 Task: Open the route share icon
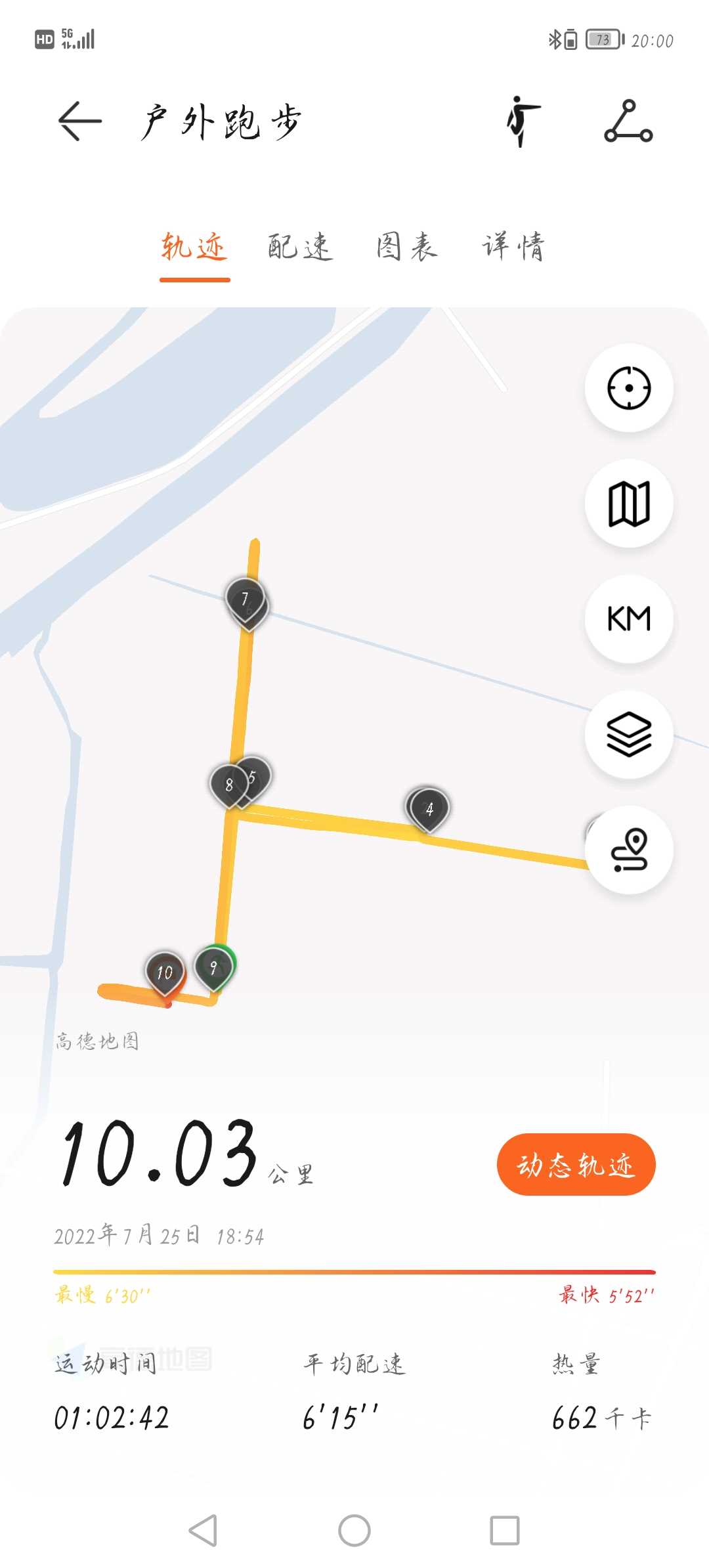[x=628, y=121]
